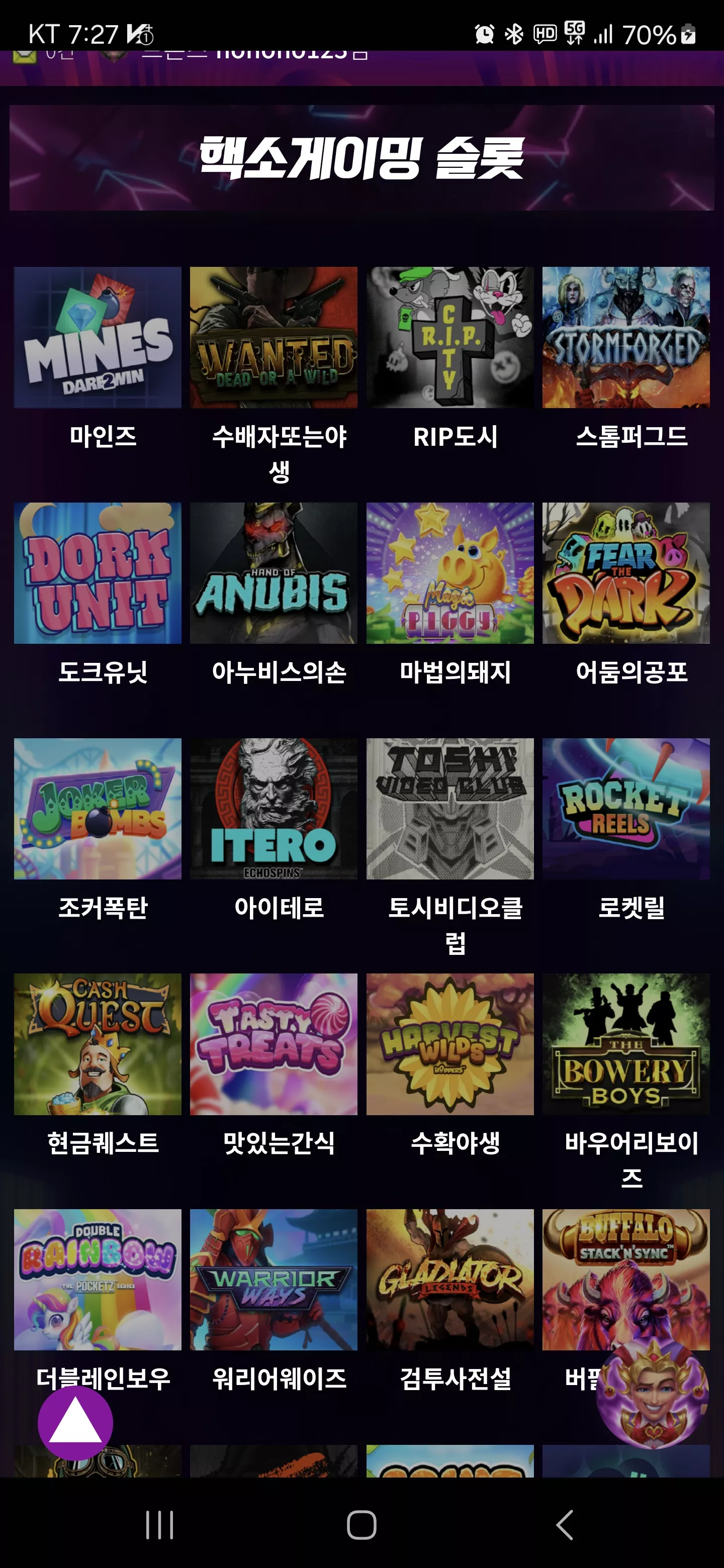Open the floating jester character icon
This screenshot has width=724, height=1568.
click(652, 1393)
